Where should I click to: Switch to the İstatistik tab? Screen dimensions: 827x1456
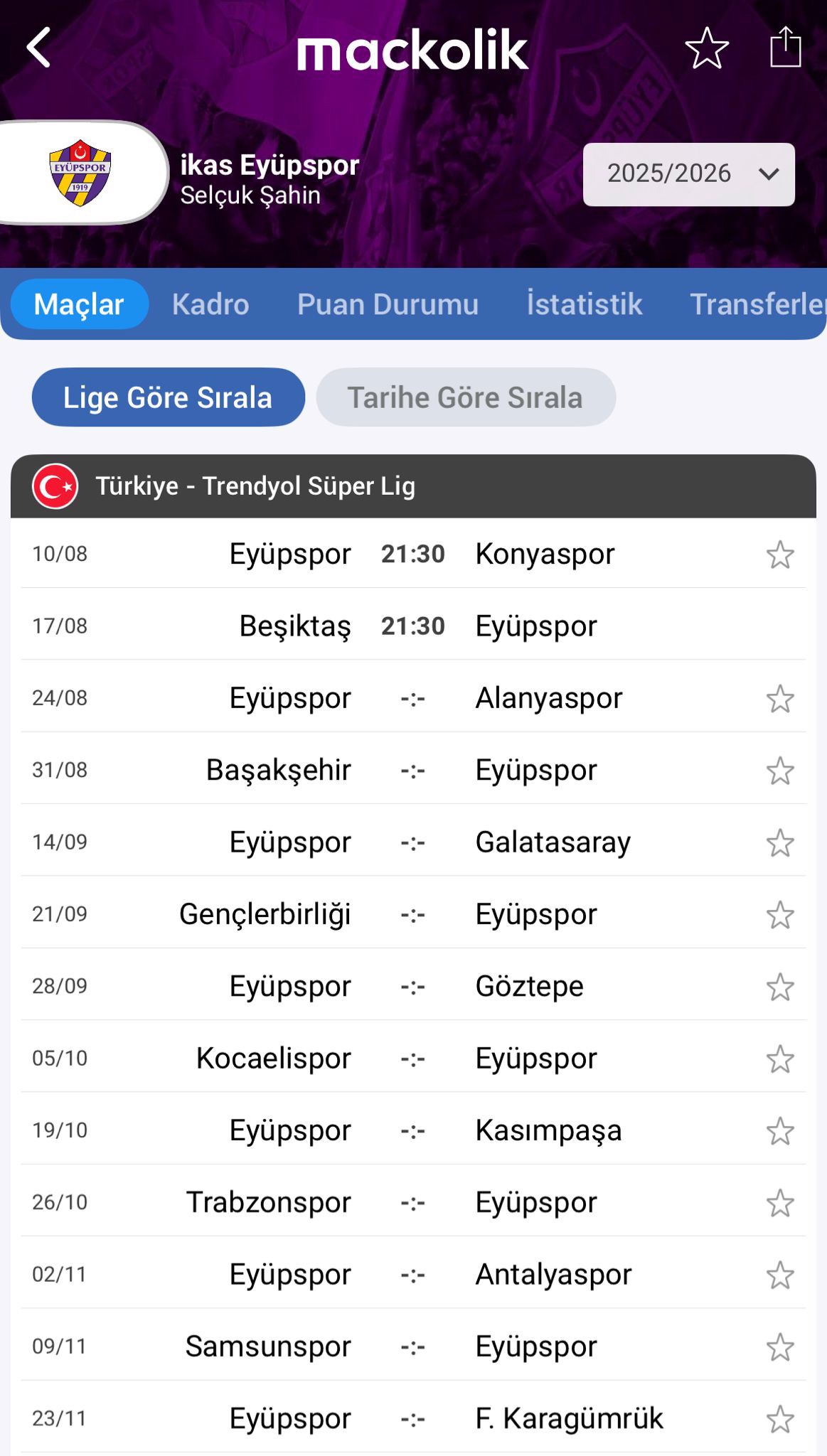pos(584,304)
